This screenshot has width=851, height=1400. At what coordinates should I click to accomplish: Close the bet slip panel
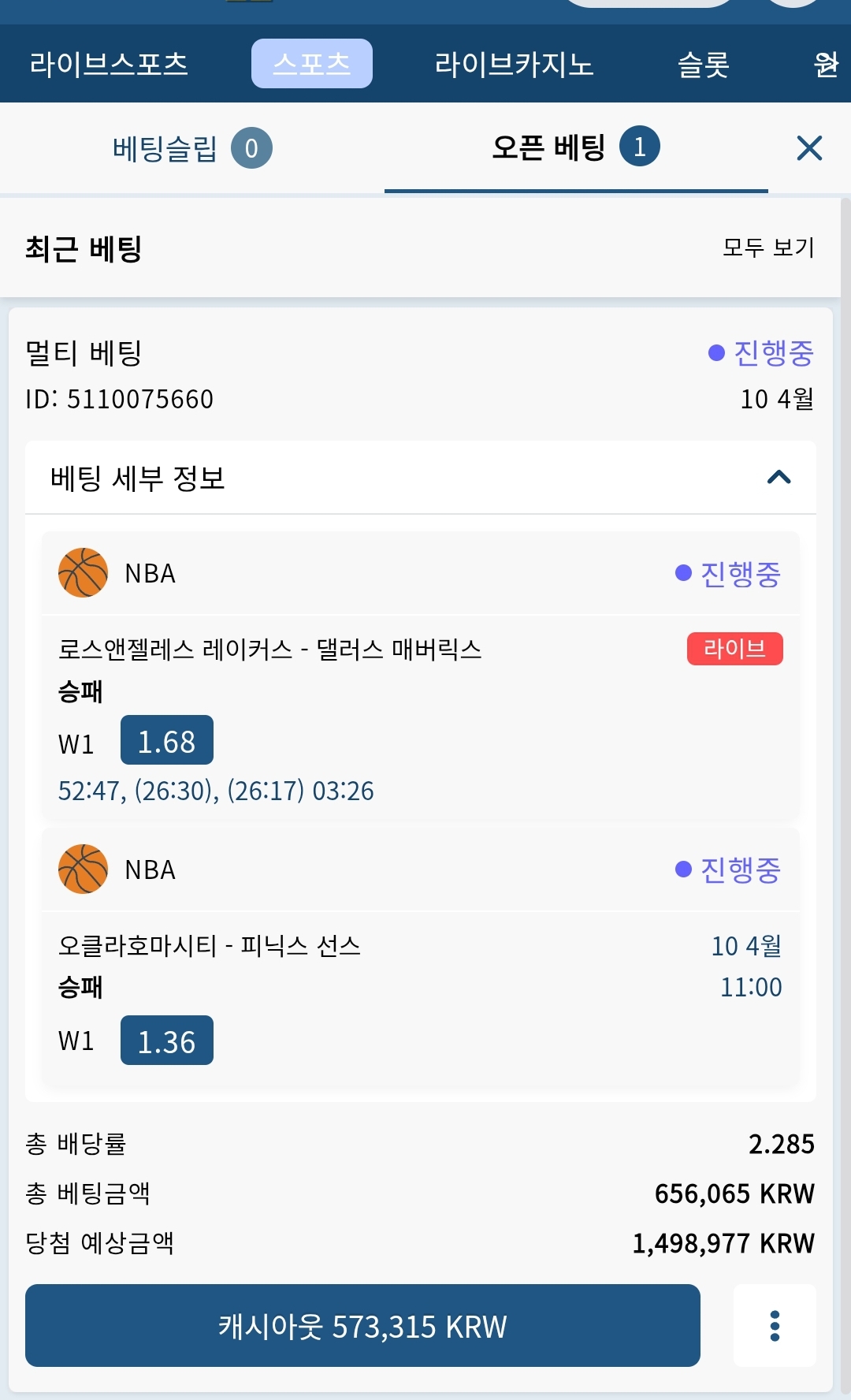[809, 148]
